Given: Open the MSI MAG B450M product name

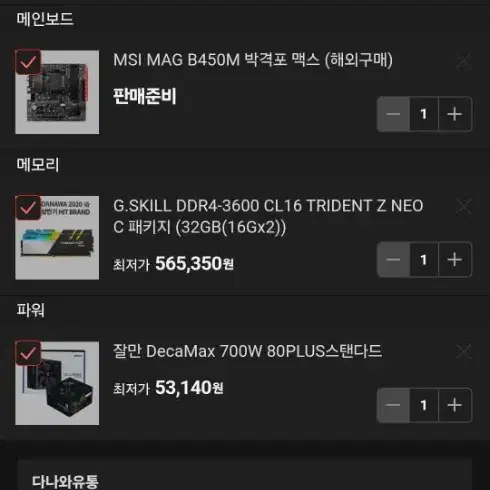Looking at the screenshot, I should click(x=253, y=60).
